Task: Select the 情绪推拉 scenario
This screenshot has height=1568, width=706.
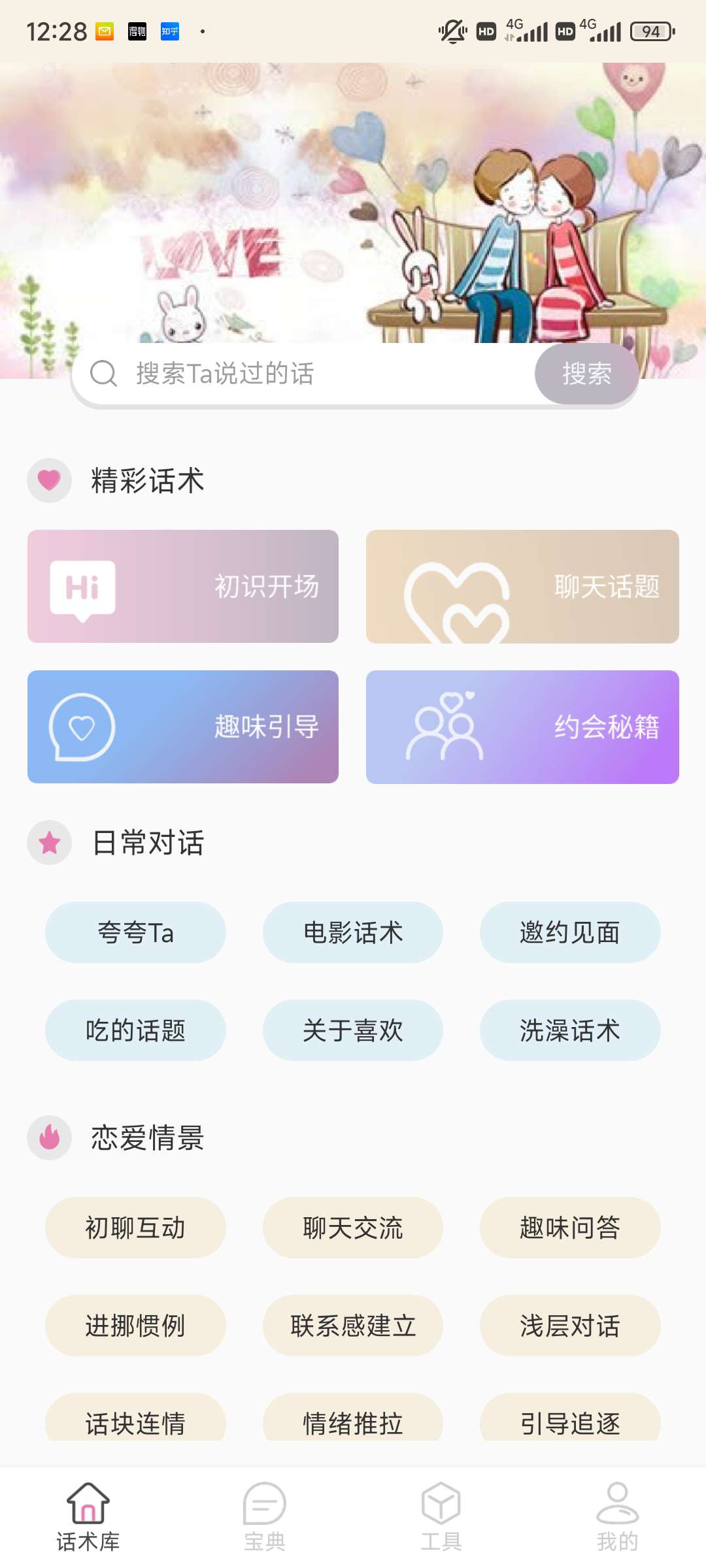Action: point(352,1424)
